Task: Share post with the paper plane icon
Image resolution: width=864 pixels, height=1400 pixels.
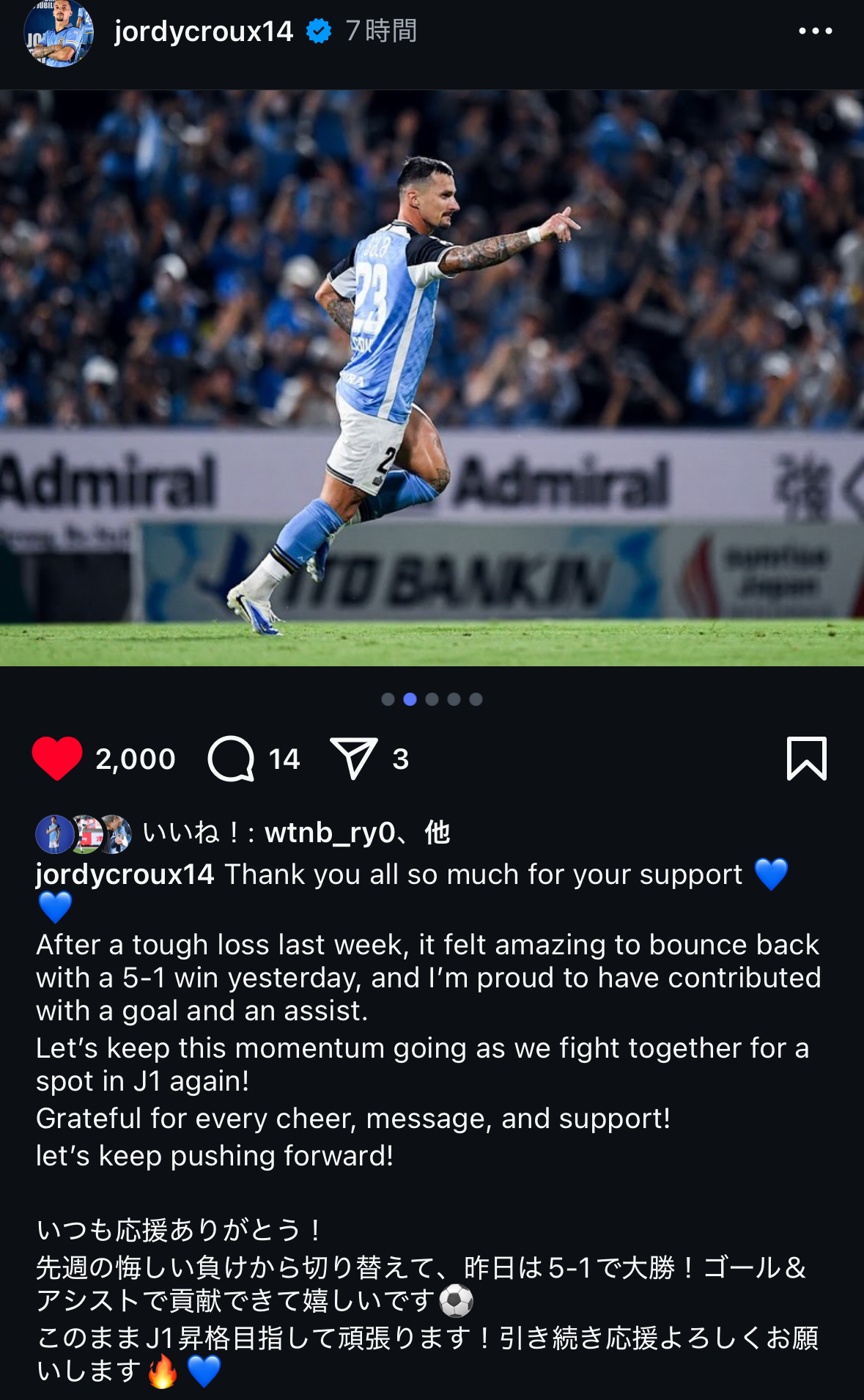Action: point(354,758)
